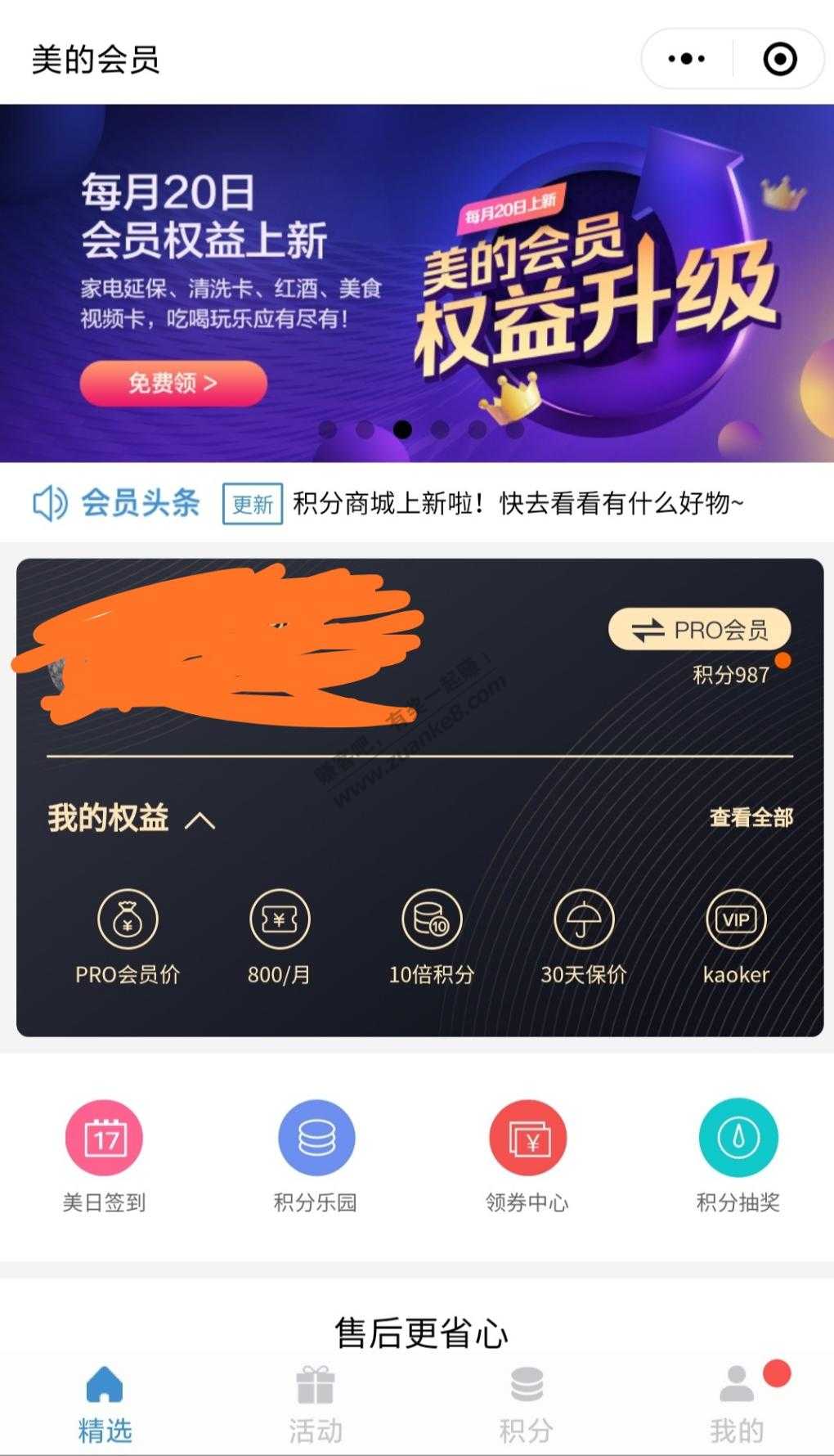Viewport: 834px width, 1456px height.
Task: Select the 精选 tab
Action: point(105,1404)
